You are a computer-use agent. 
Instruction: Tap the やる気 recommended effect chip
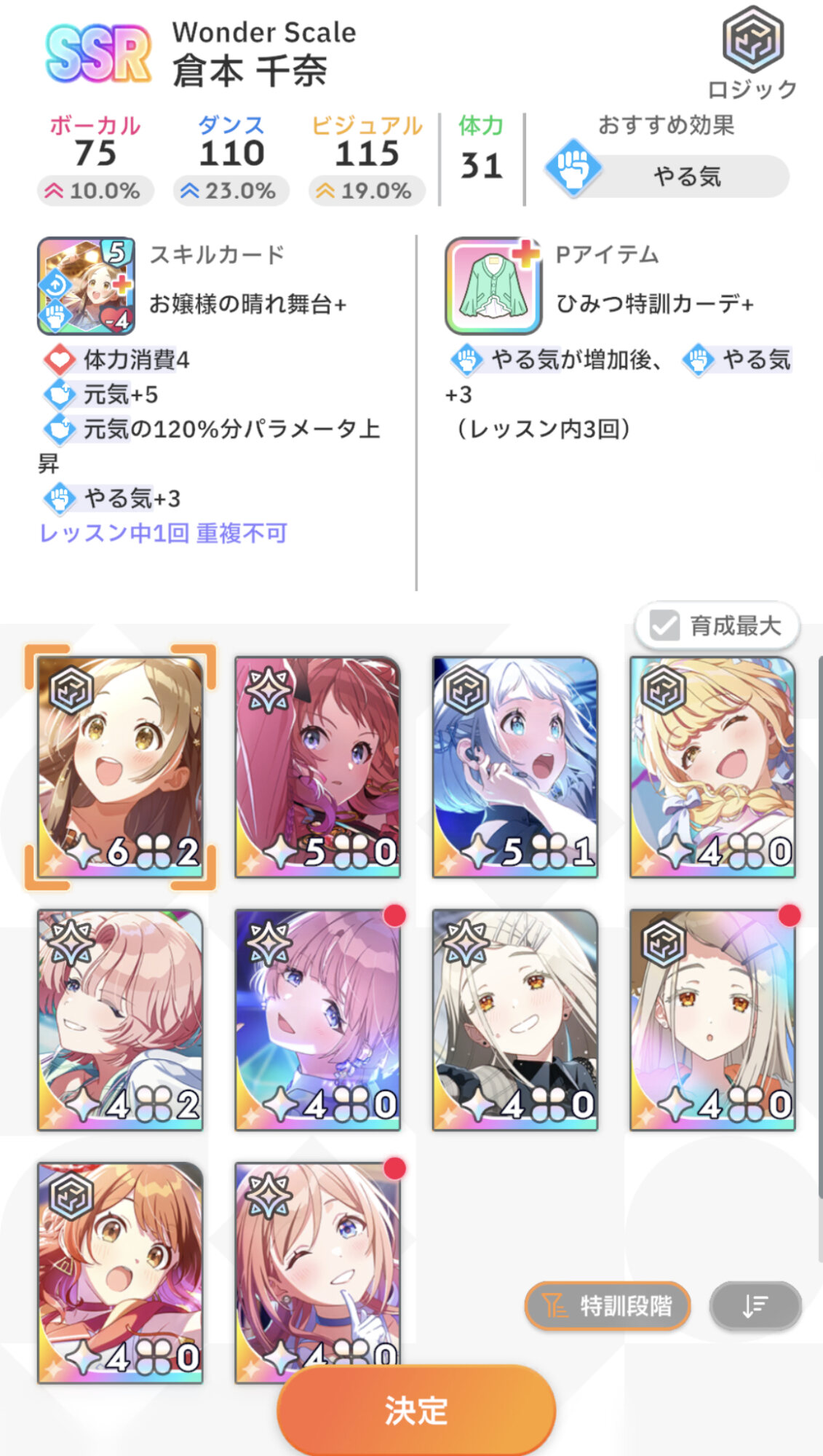tap(668, 175)
